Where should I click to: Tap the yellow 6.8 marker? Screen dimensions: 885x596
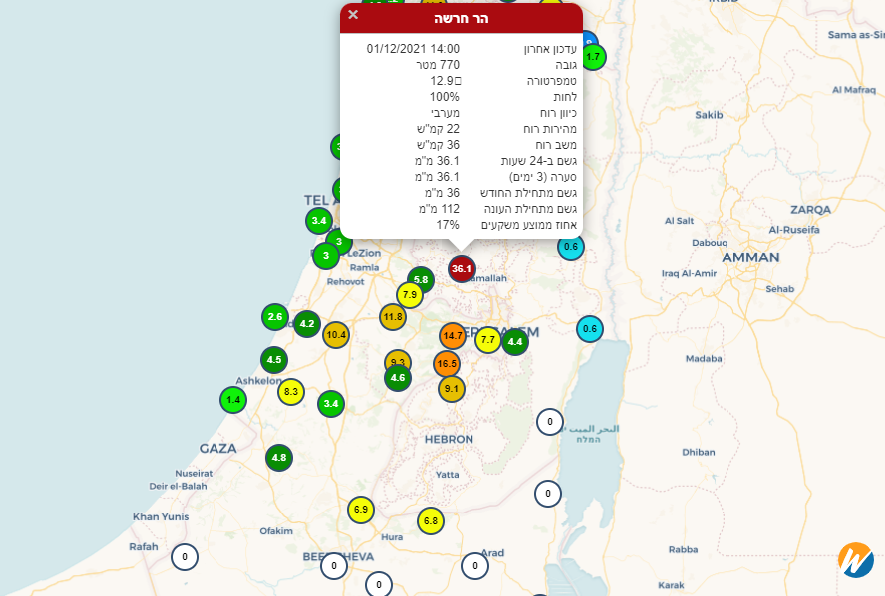pyautogui.click(x=431, y=520)
